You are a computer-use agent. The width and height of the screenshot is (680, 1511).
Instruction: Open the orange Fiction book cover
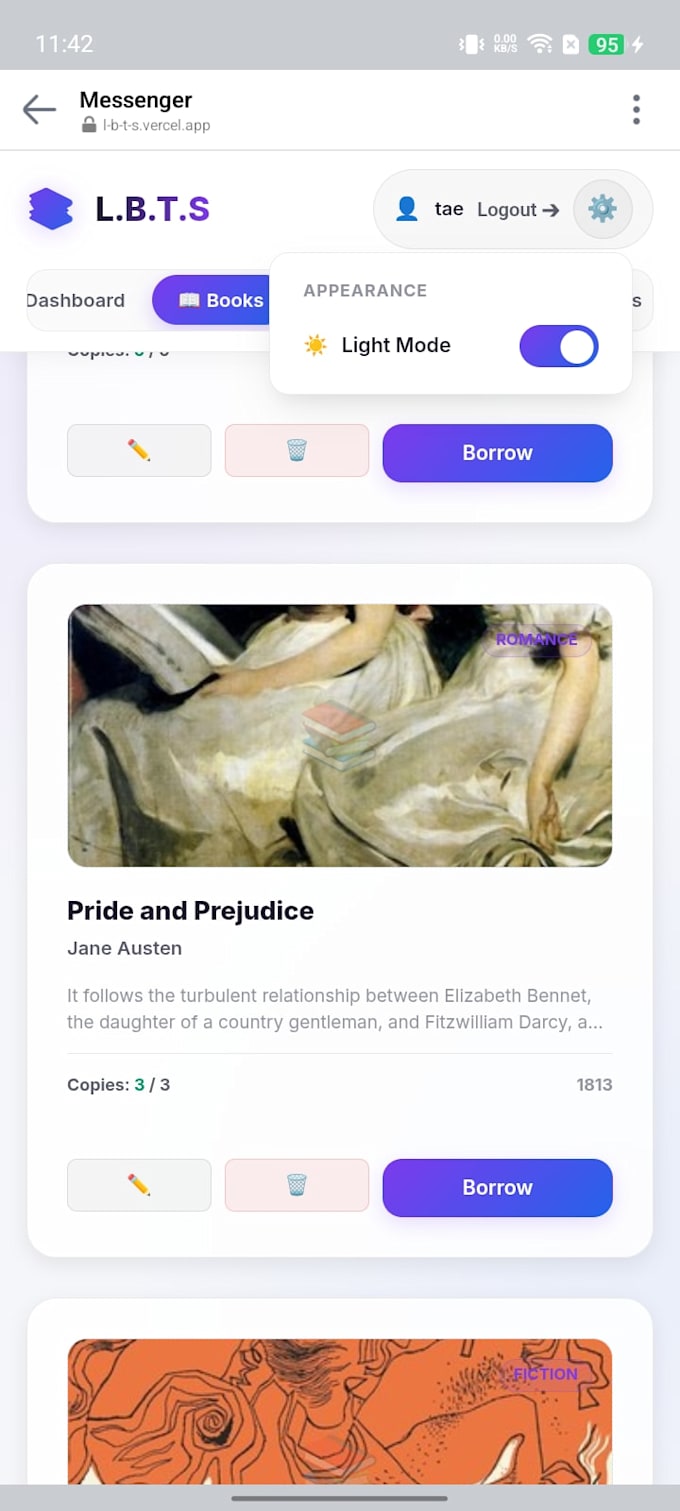(x=340, y=1411)
